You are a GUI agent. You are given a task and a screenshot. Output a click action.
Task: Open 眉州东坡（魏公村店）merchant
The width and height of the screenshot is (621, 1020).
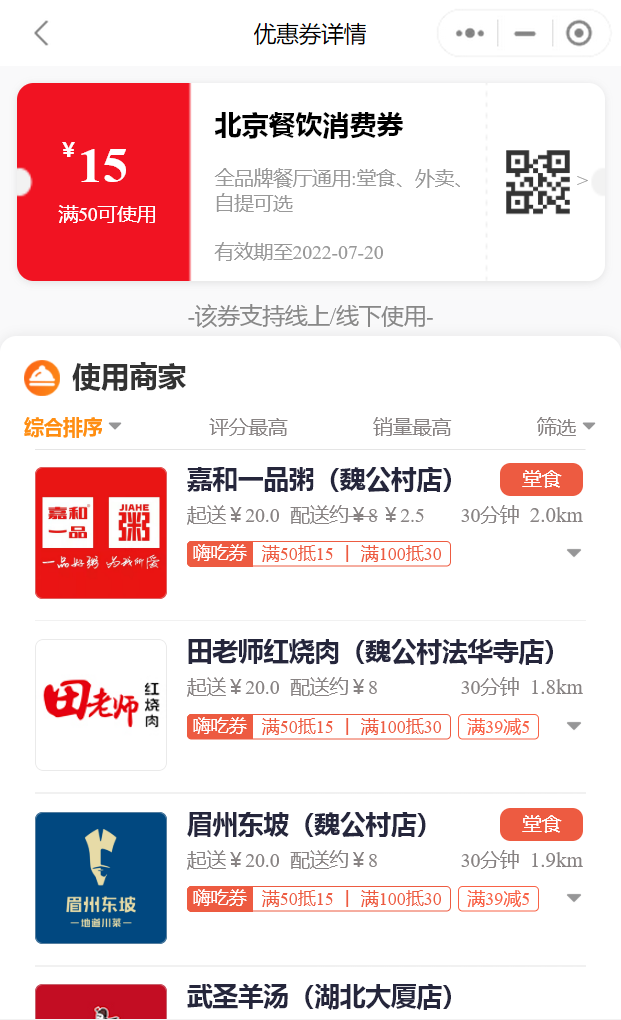point(308,825)
